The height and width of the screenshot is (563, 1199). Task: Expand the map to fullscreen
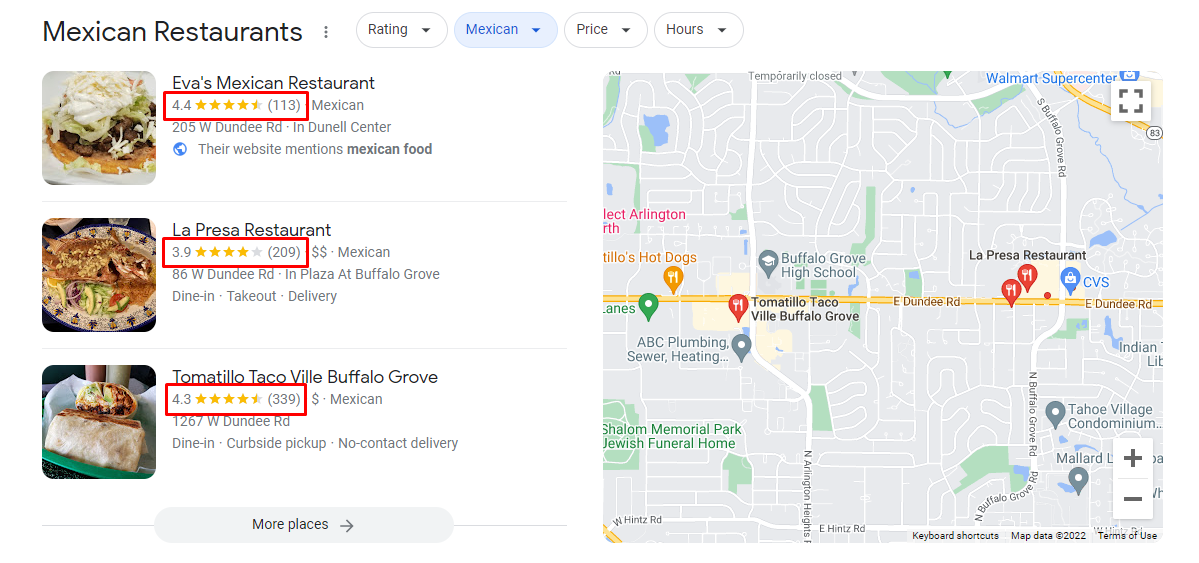(x=1131, y=100)
